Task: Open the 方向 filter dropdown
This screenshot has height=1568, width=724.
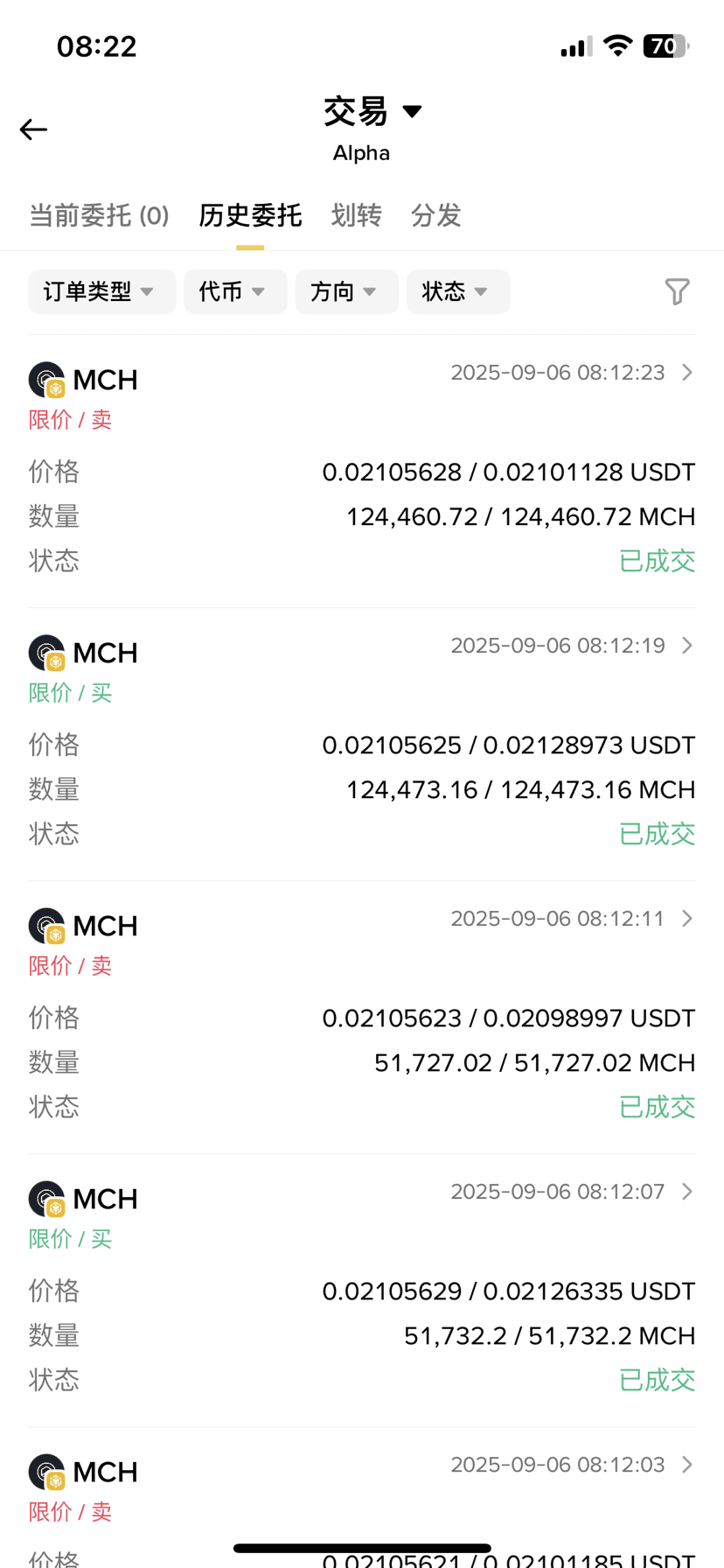Action: click(x=346, y=292)
